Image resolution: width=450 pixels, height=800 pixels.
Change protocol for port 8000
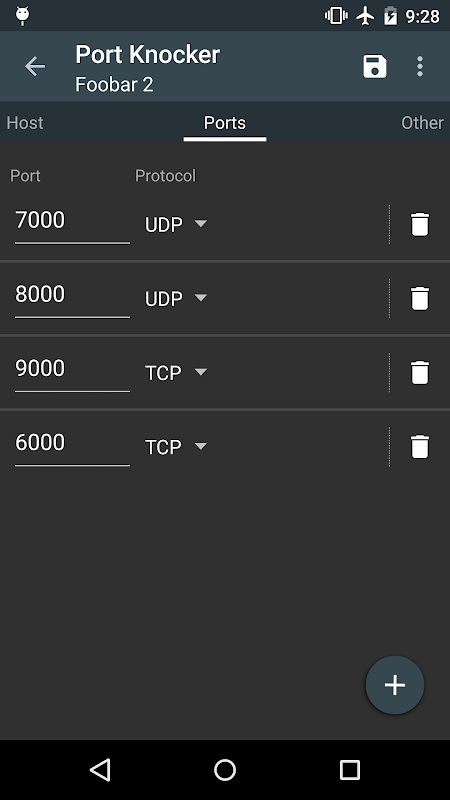tap(176, 298)
